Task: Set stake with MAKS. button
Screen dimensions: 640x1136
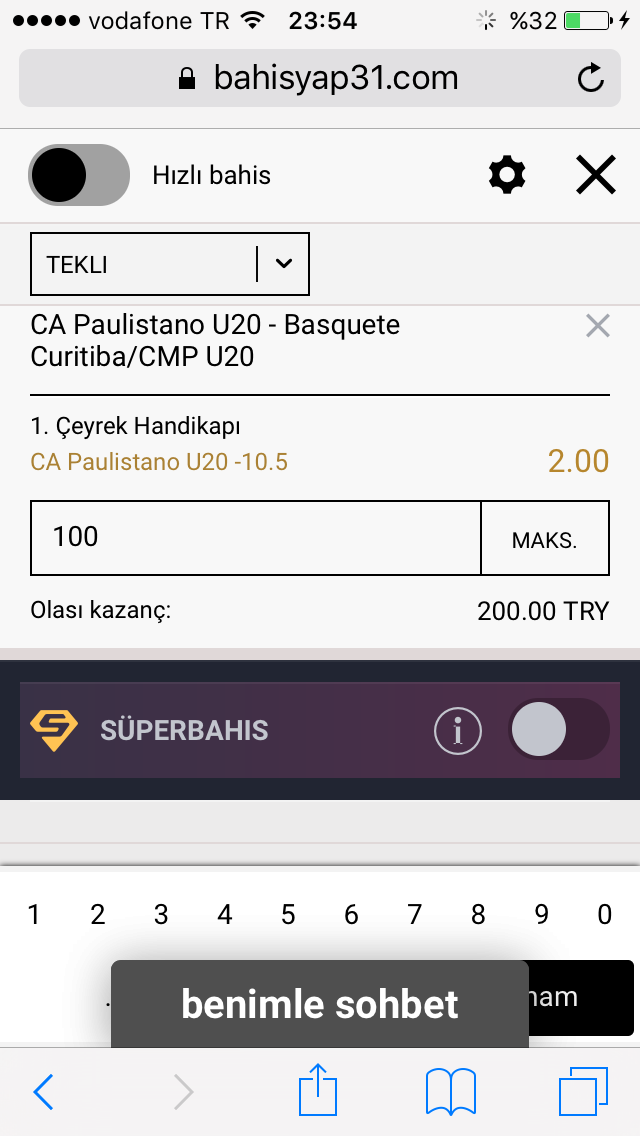Action: [x=545, y=538]
